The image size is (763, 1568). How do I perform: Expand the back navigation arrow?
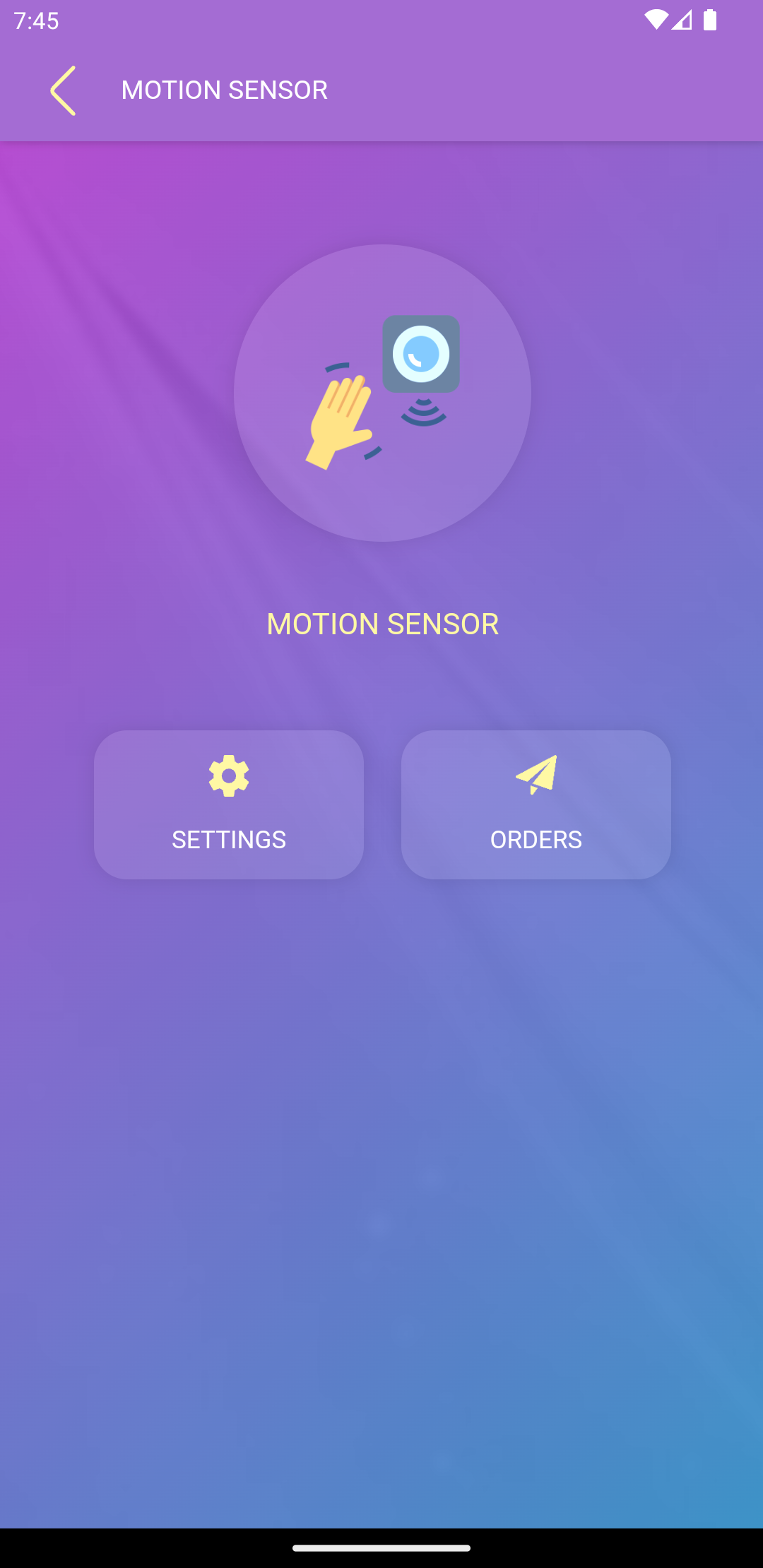point(64,90)
